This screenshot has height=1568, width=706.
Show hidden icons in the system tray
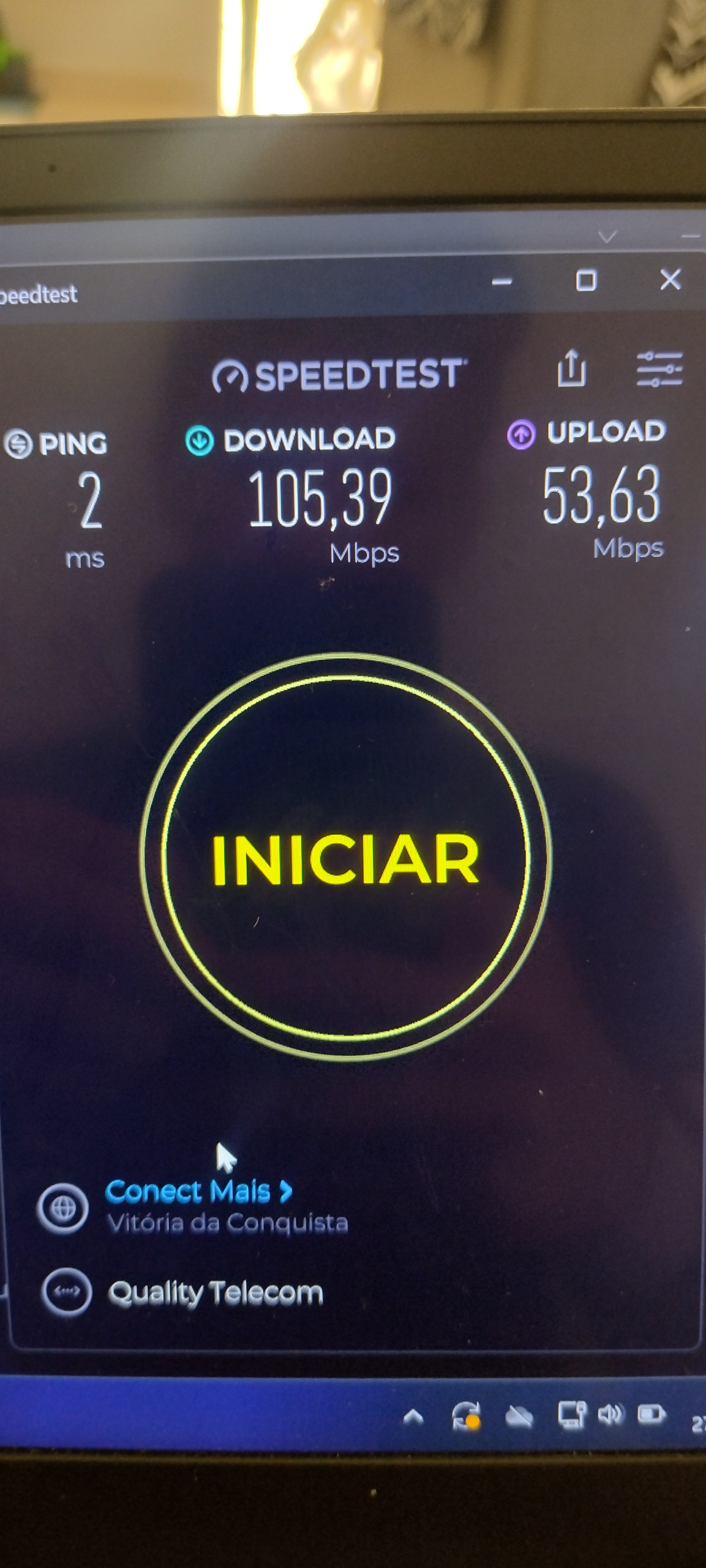tap(414, 1417)
